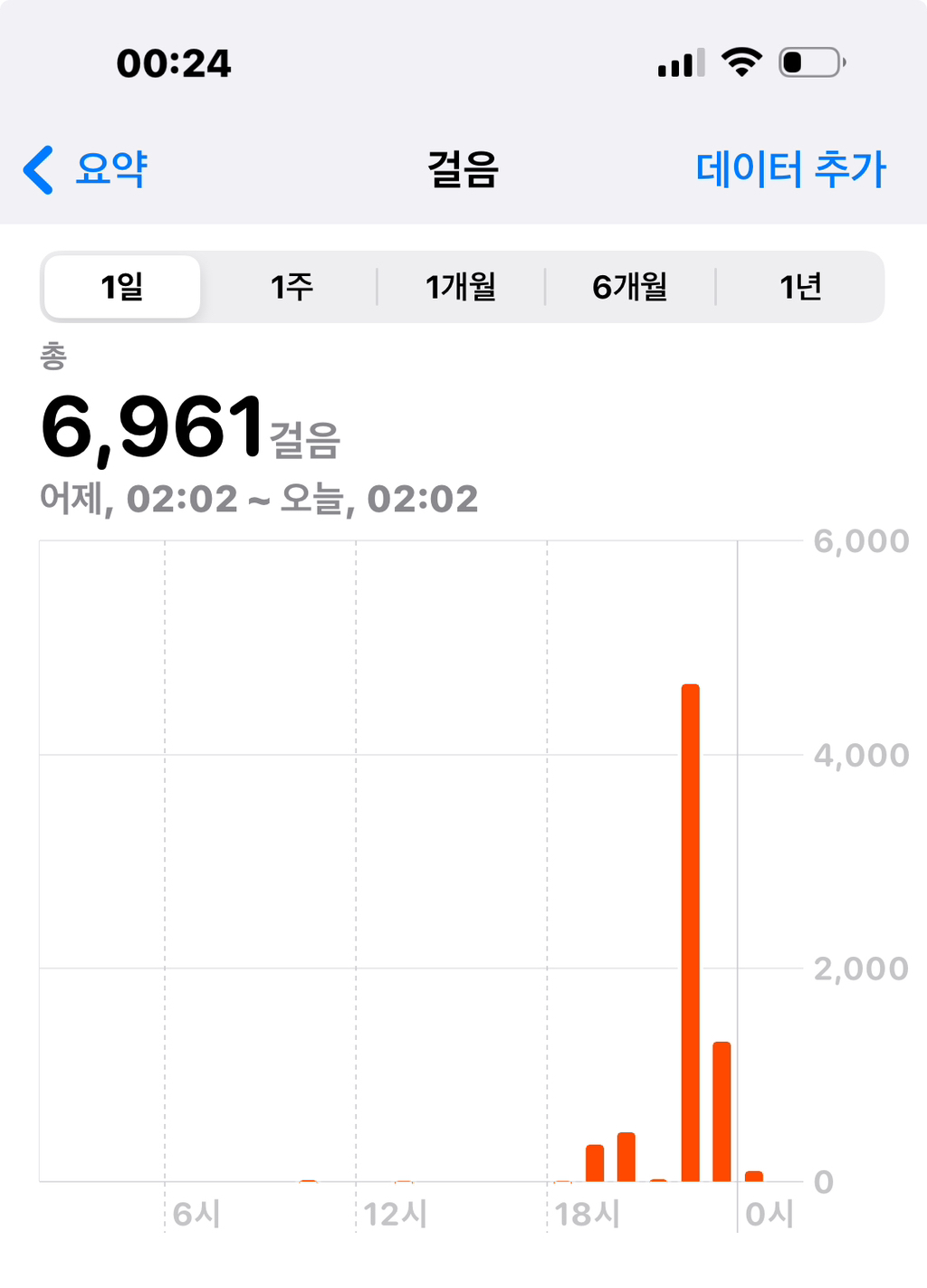Select the 1일 range tab
927x1288 pixels.
coord(122,287)
